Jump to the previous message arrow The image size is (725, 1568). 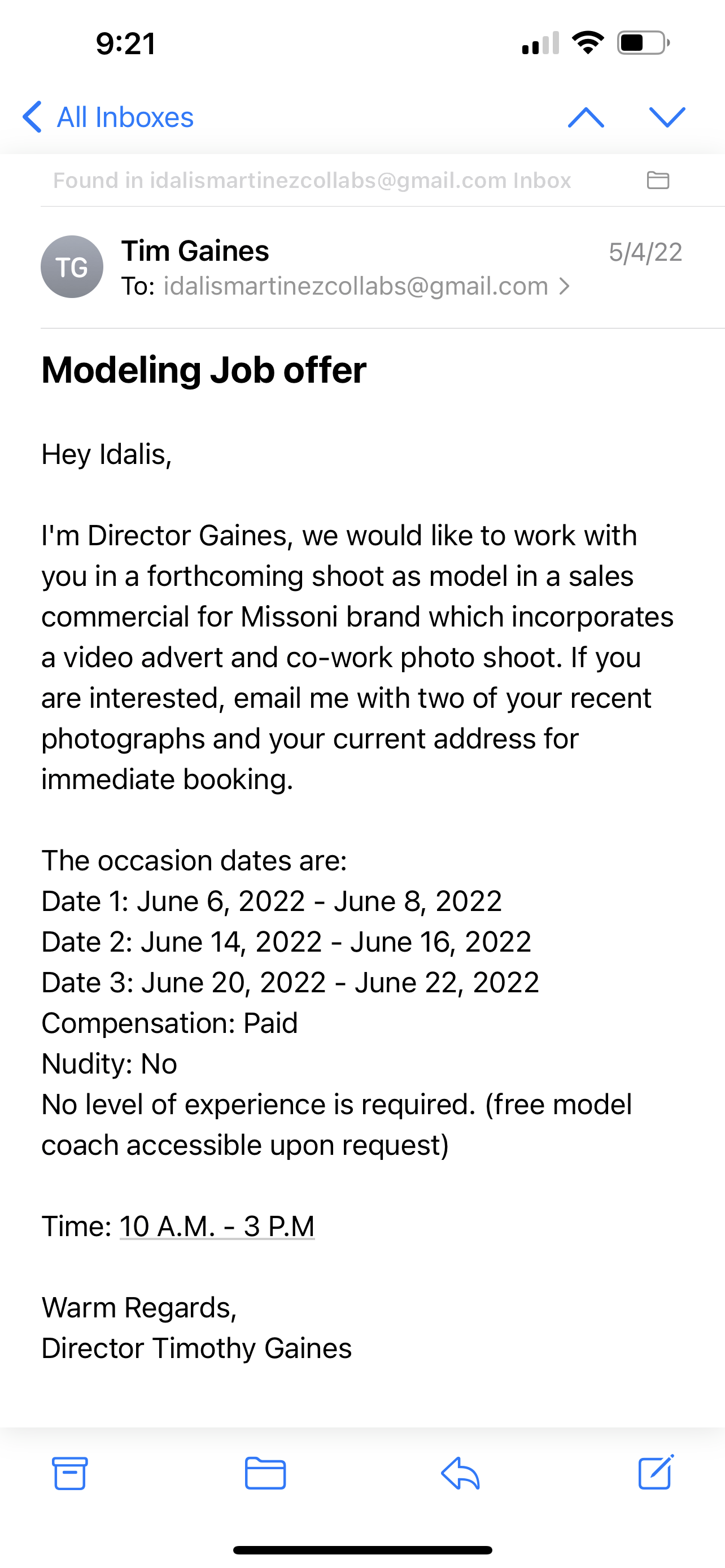coord(586,117)
